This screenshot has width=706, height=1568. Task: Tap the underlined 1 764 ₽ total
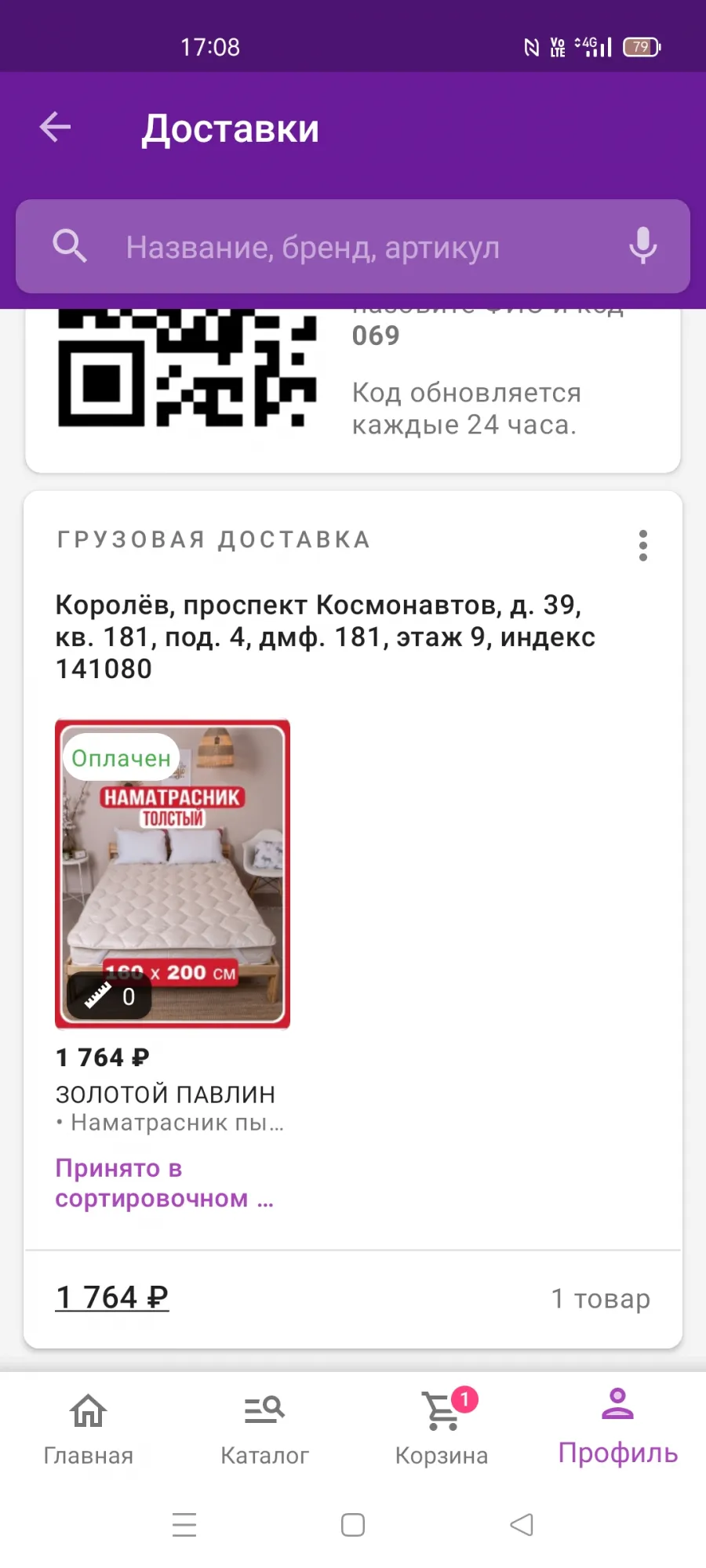pos(112,1298)
